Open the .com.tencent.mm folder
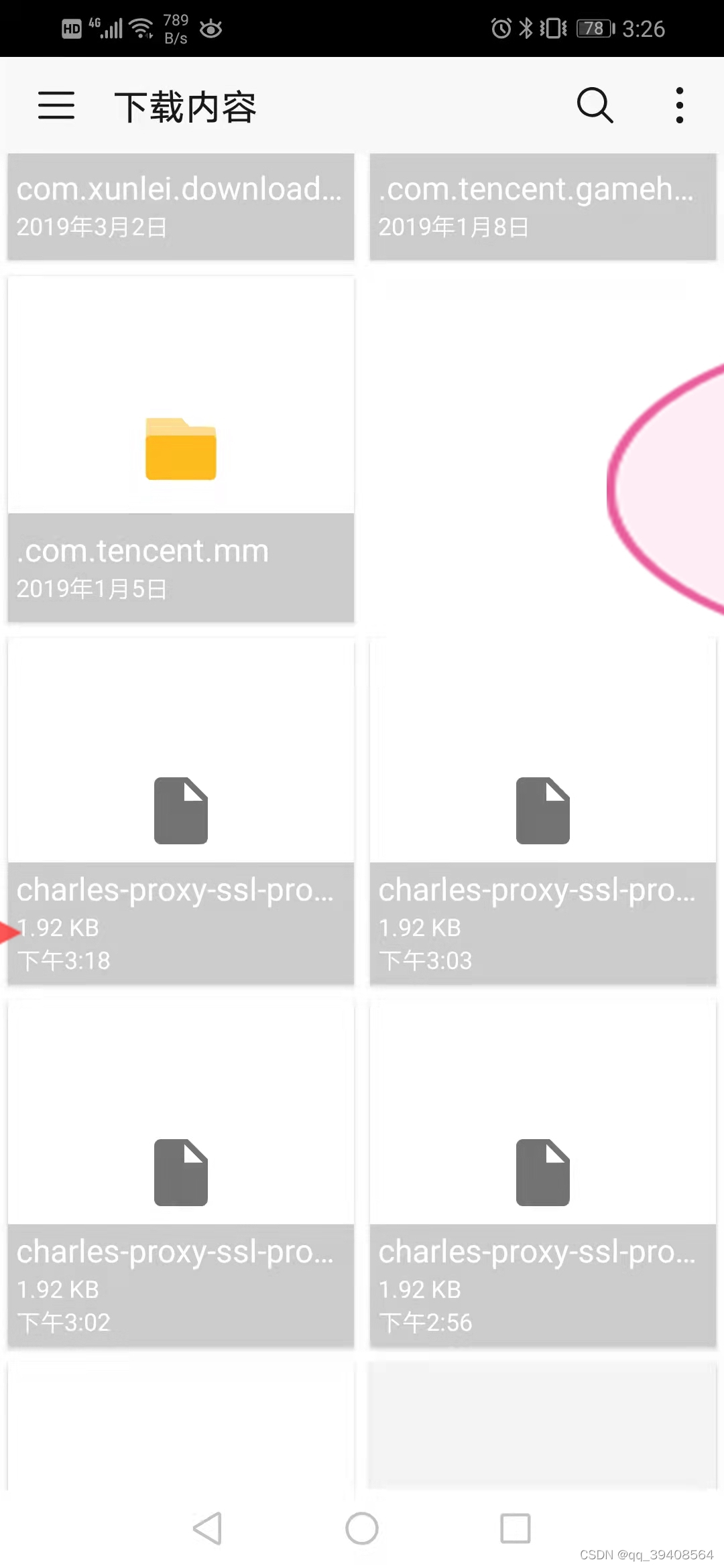This screenshot has height=1568, width=724. click(x=180, y=449)
